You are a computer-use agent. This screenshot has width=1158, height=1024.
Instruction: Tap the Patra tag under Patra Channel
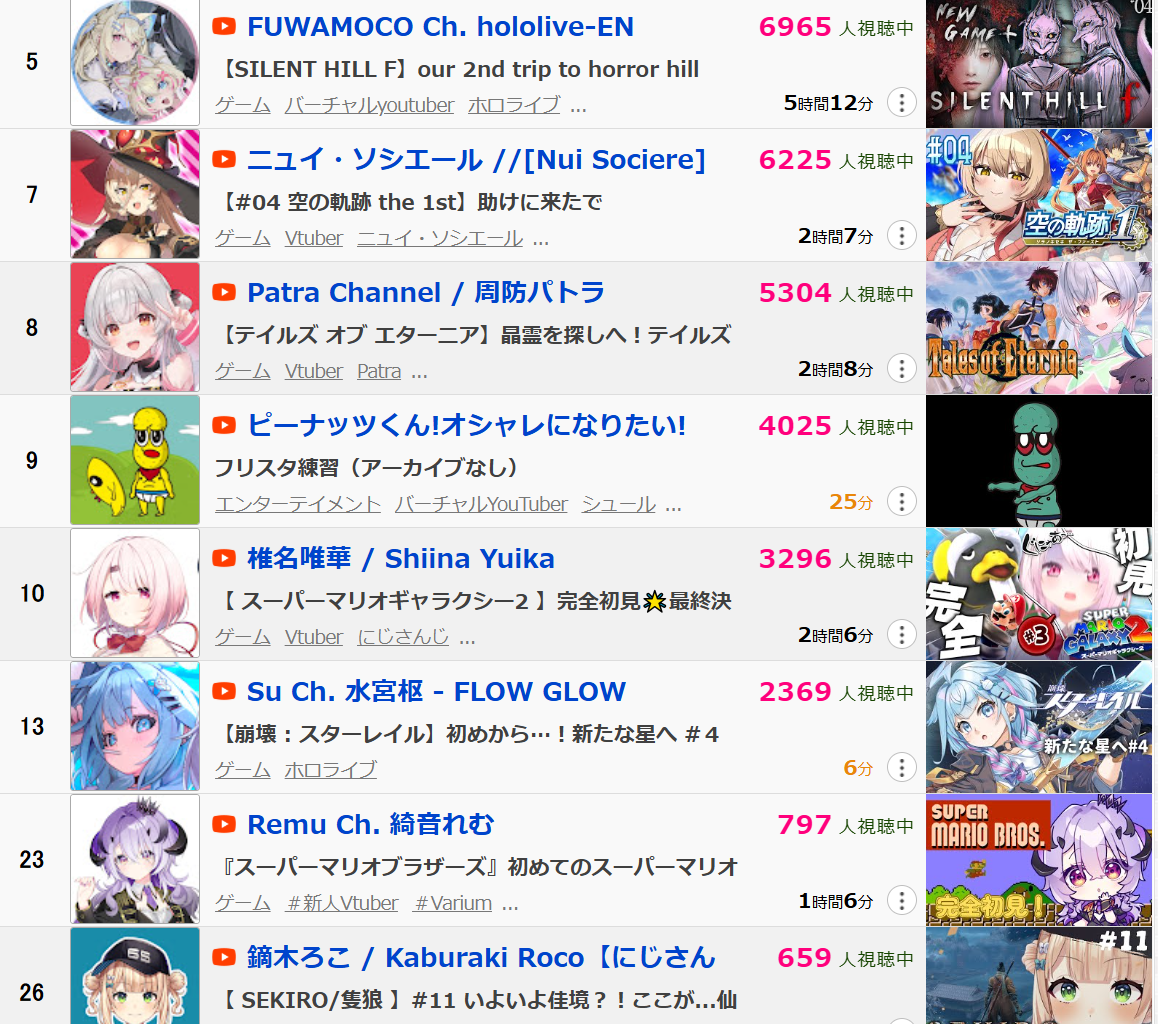coord(379,371)
